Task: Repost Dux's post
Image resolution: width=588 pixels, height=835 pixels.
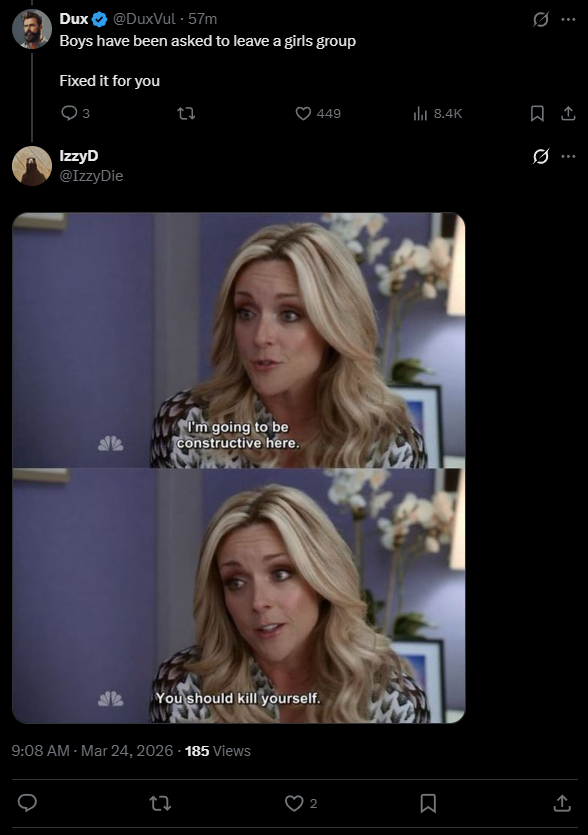Action: (x=186, y=113)
